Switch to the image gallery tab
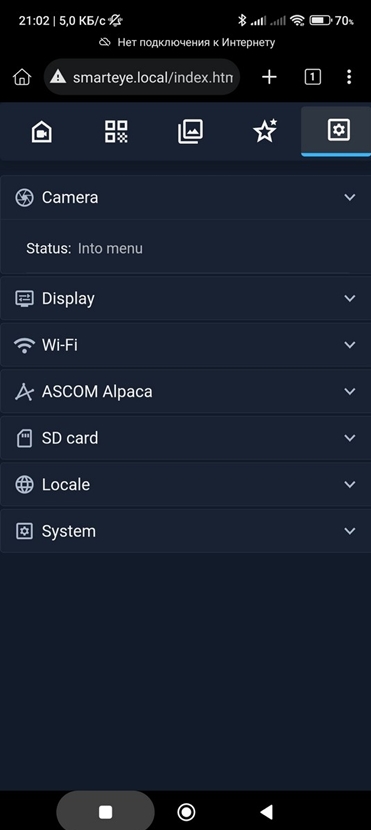 (x=191, y=131)
